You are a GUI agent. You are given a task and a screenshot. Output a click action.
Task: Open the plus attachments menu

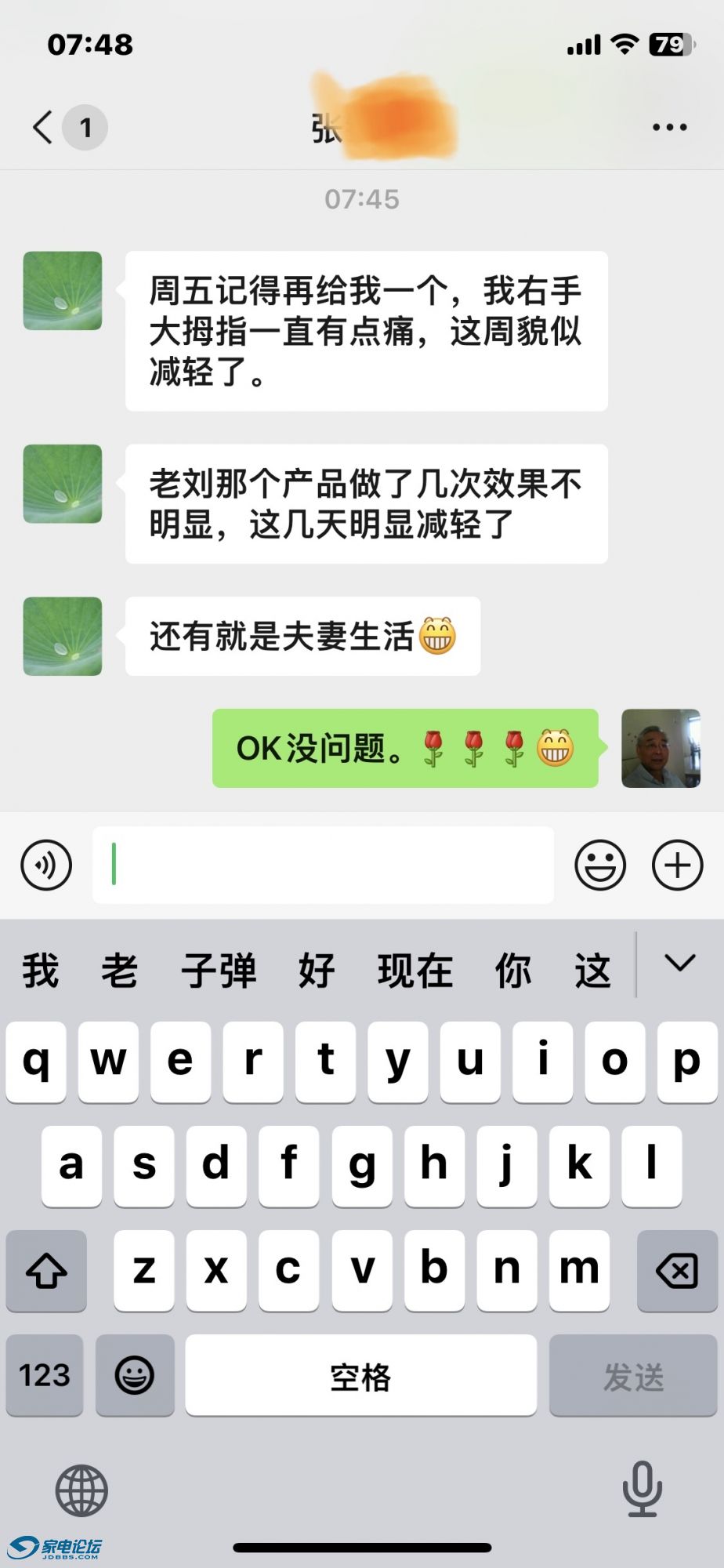coord(677,866)
